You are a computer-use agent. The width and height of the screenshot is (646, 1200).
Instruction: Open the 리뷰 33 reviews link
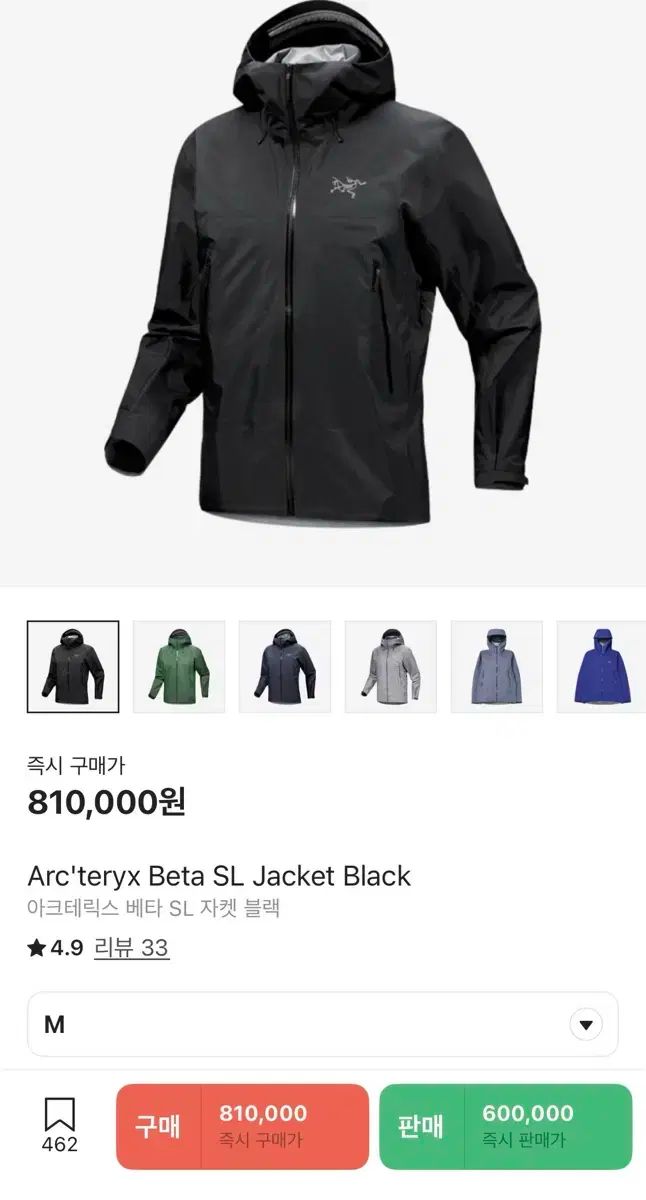[x=132, y=948]
